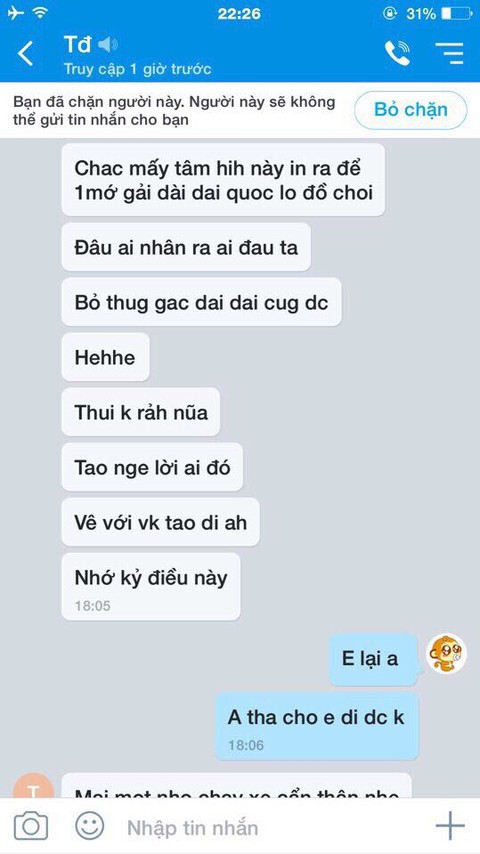
Task: Go back from the chat
Action: point(25,53)
